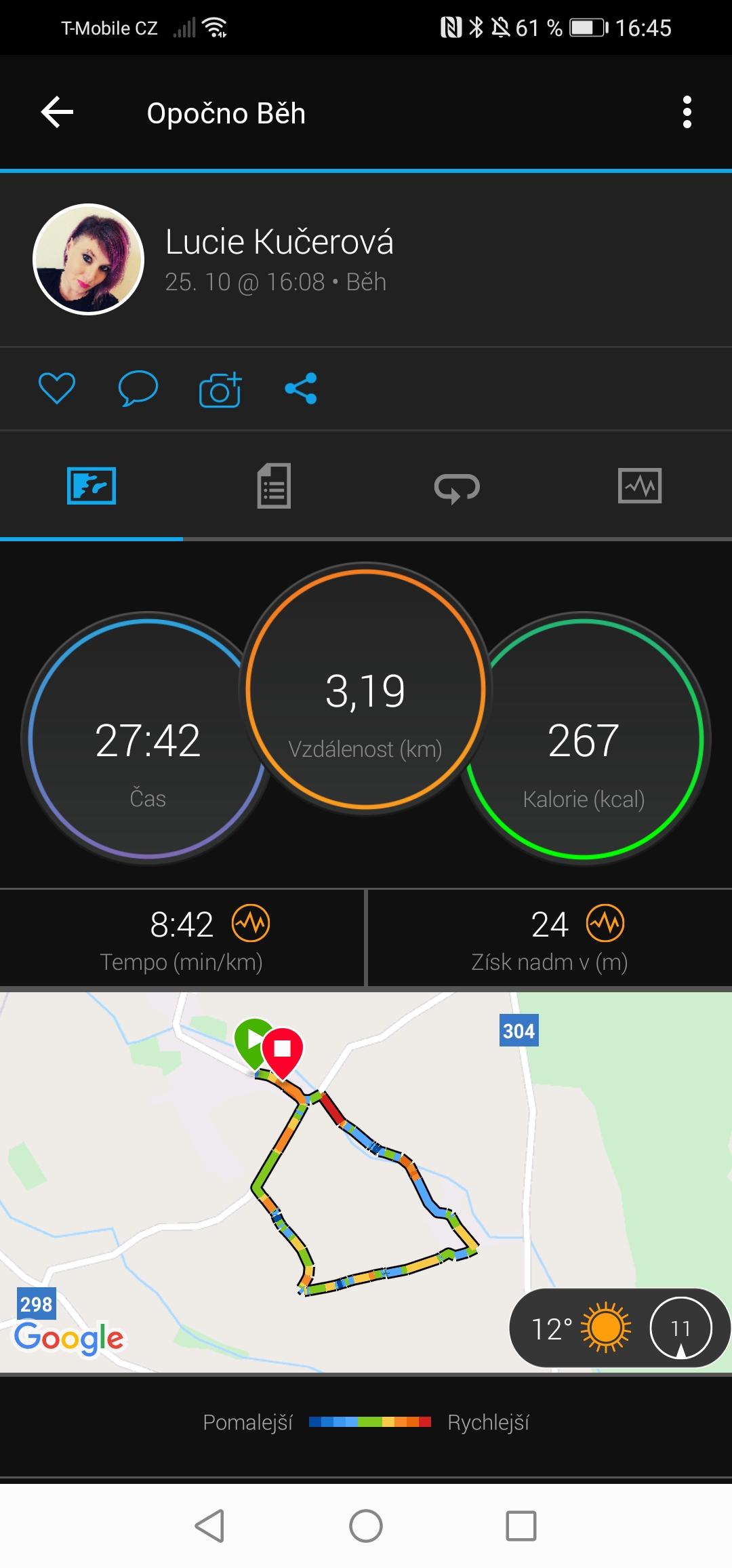Share this run activity
The height and width of the screenshot is (1568, 732).
301,389
